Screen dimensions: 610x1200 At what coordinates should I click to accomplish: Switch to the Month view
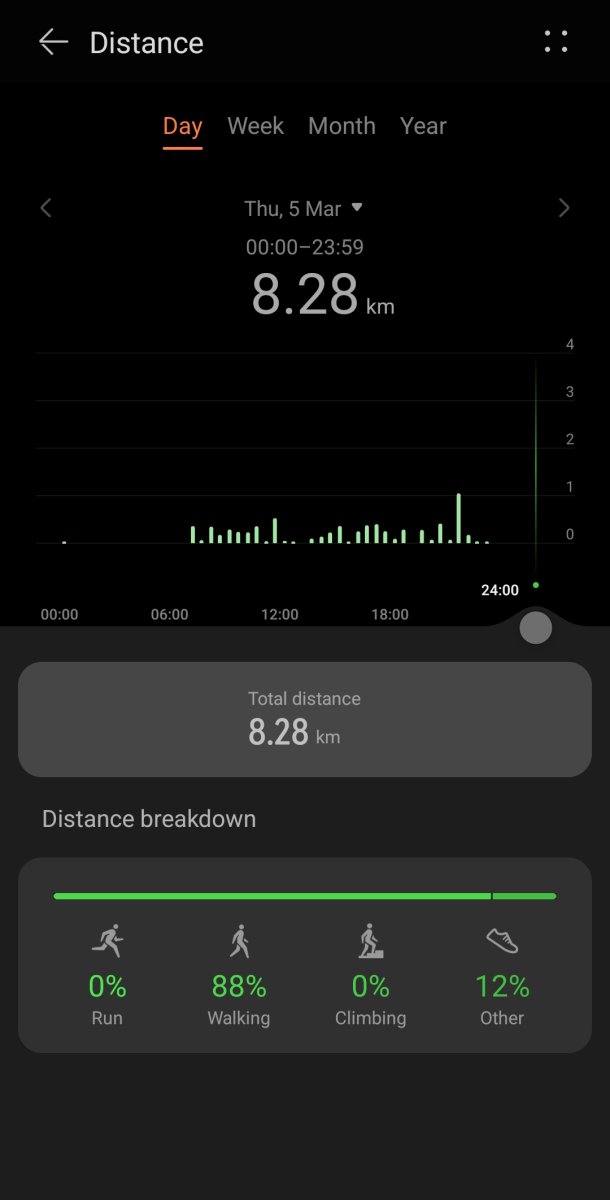(342, 126)
